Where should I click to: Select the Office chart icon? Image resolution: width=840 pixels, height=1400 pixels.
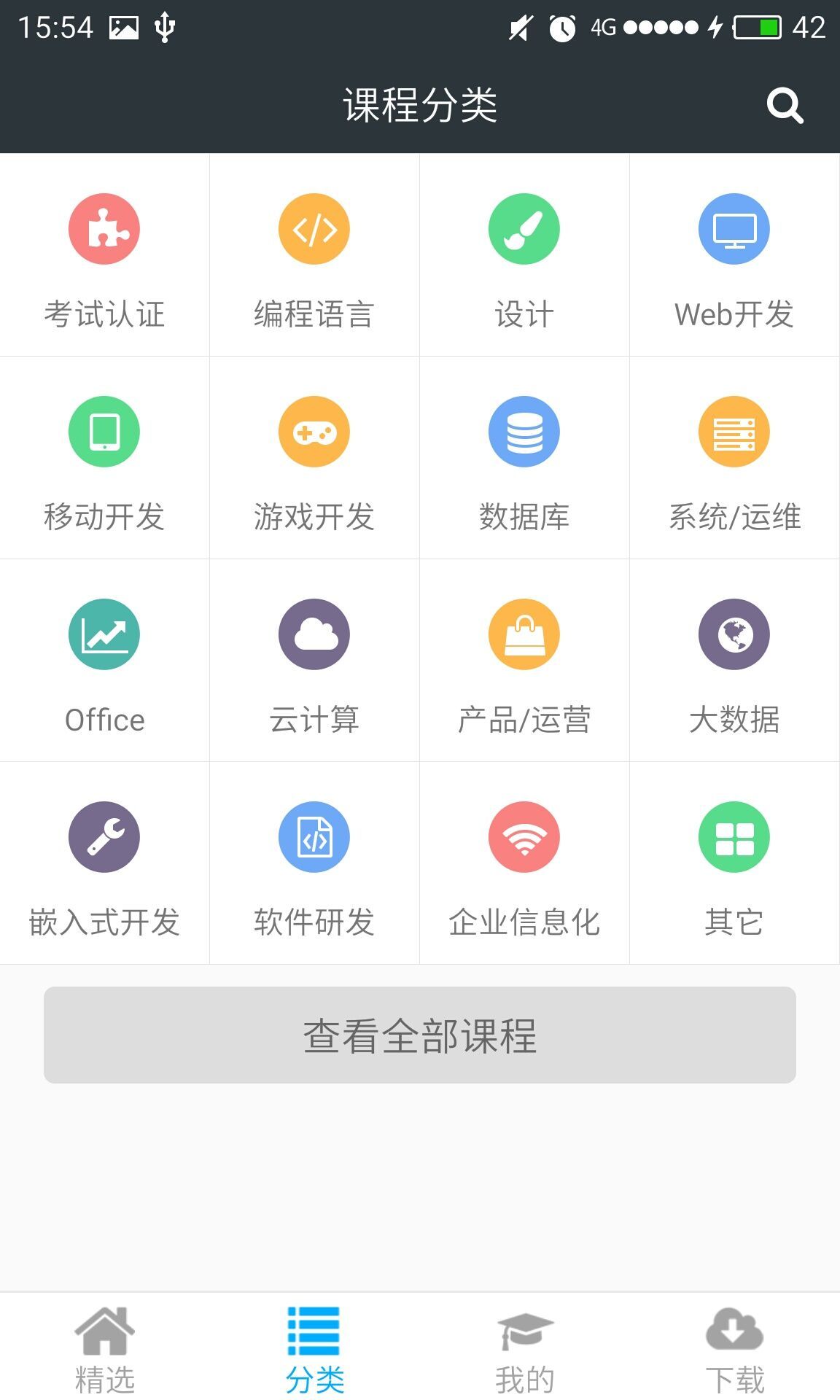click(104, 634)
